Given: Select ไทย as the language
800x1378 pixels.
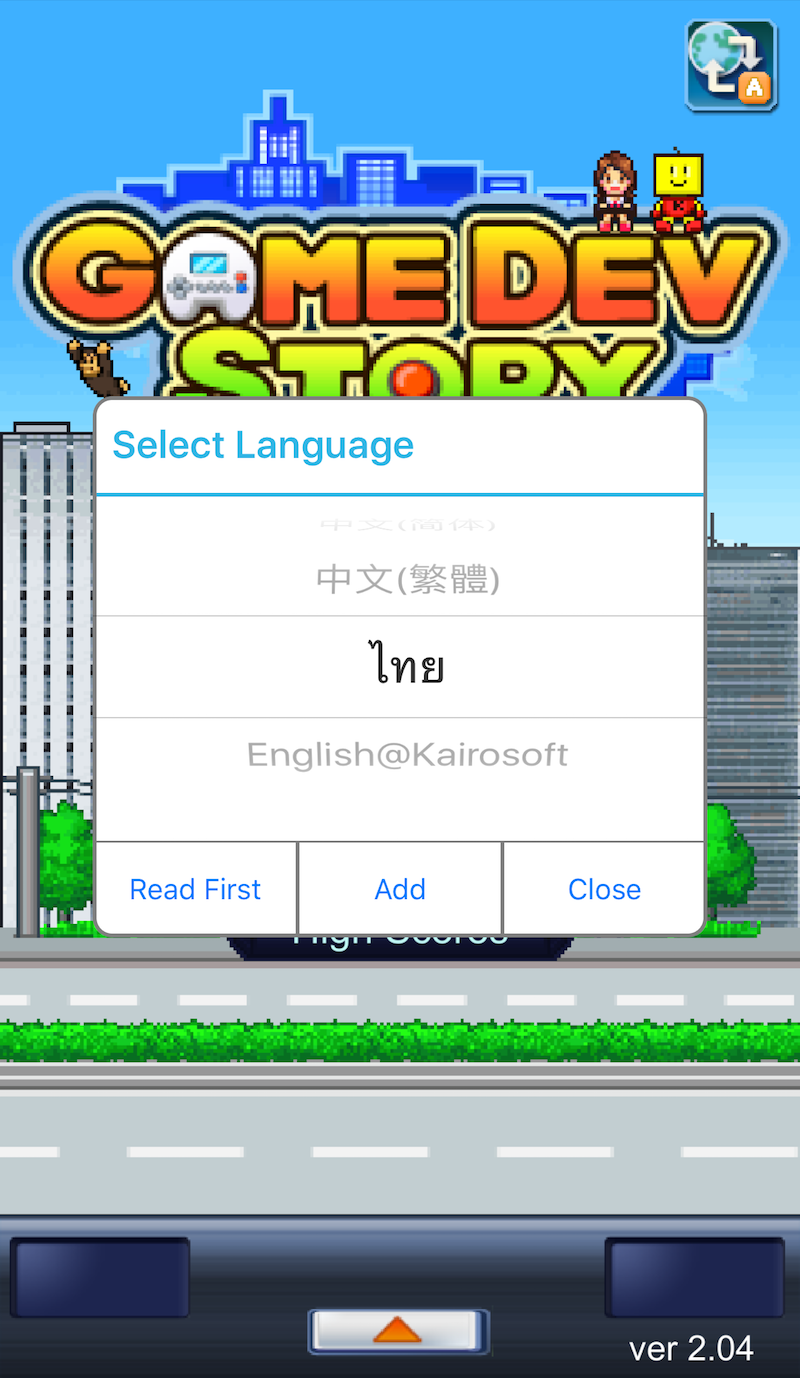Looking at the screenshot, I should [407, 667].
